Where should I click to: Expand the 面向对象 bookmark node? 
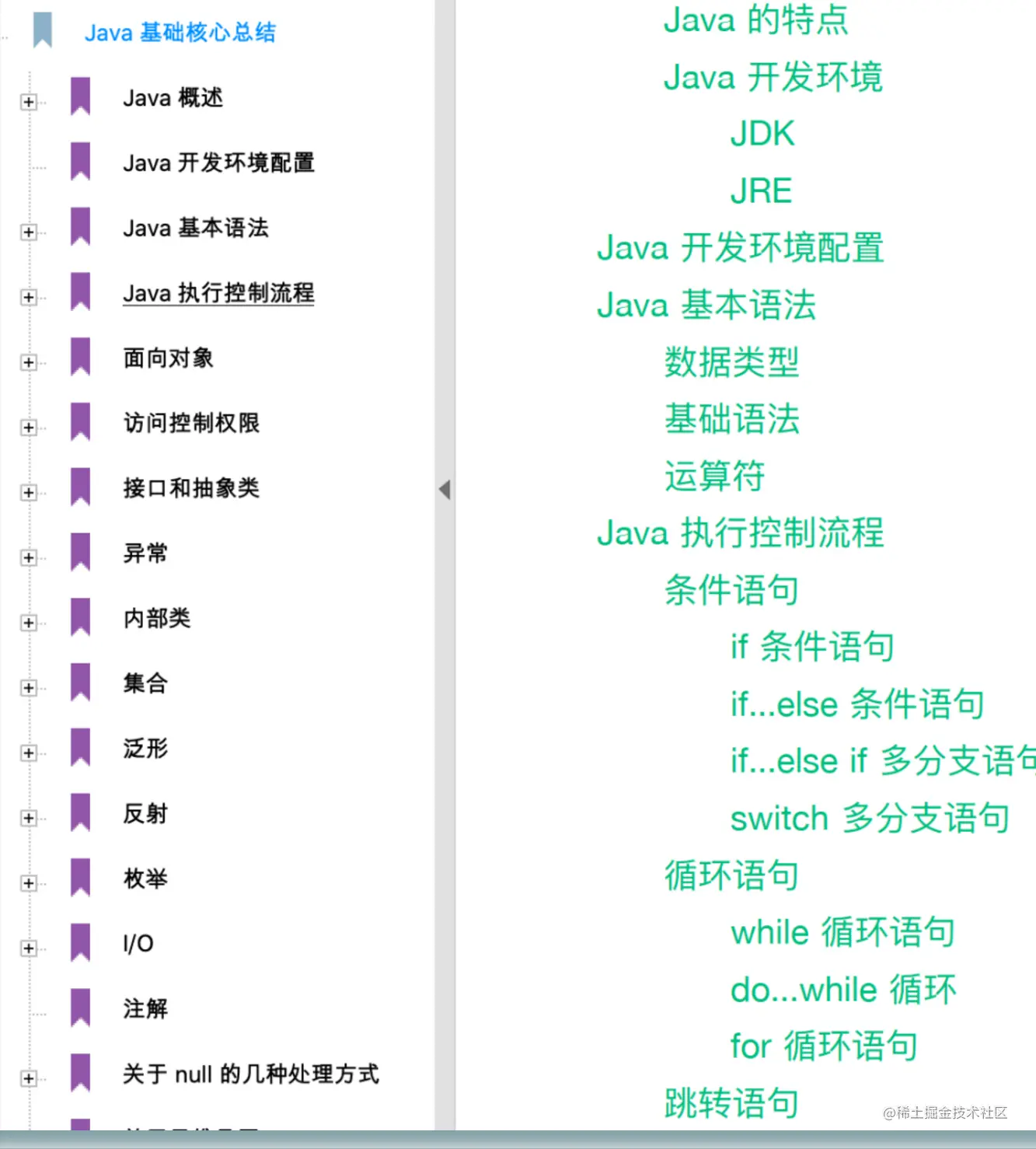(29, 363)
